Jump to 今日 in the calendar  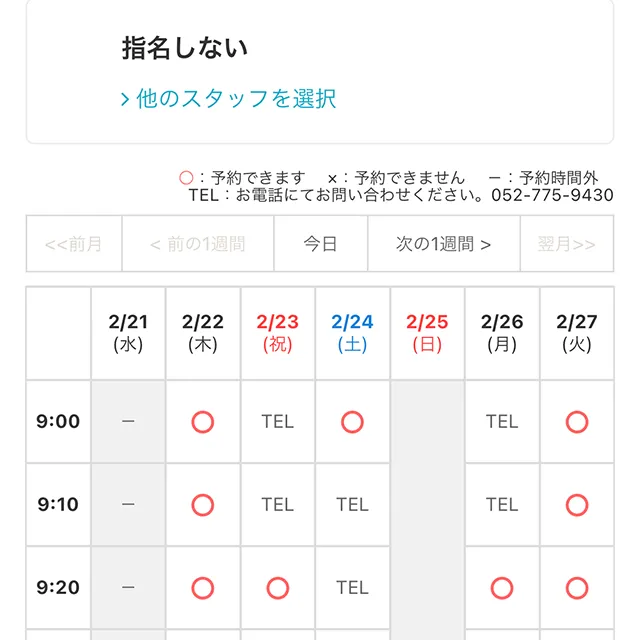320,244
